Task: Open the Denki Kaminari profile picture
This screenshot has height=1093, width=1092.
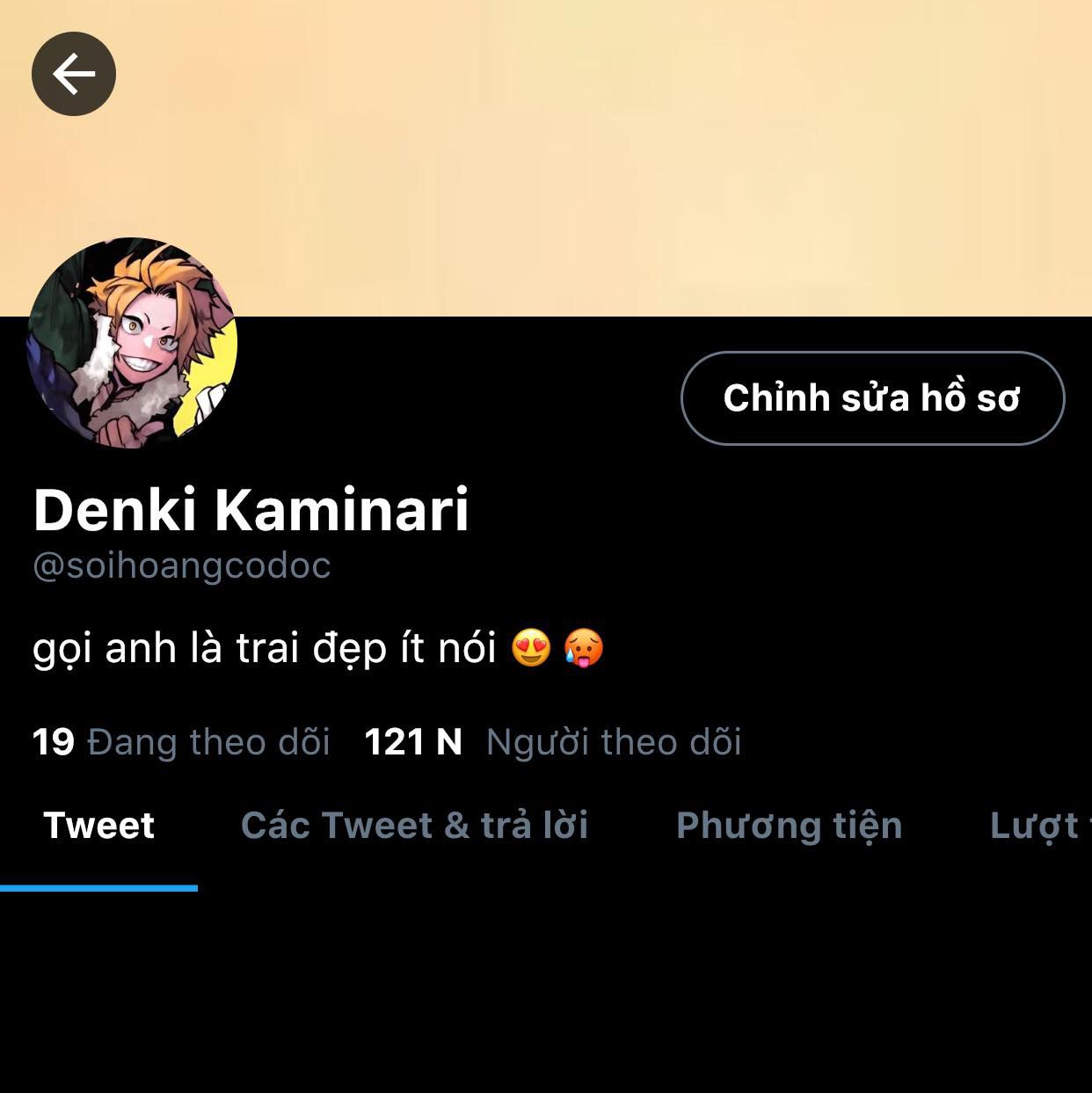Action: coord(132,343)
